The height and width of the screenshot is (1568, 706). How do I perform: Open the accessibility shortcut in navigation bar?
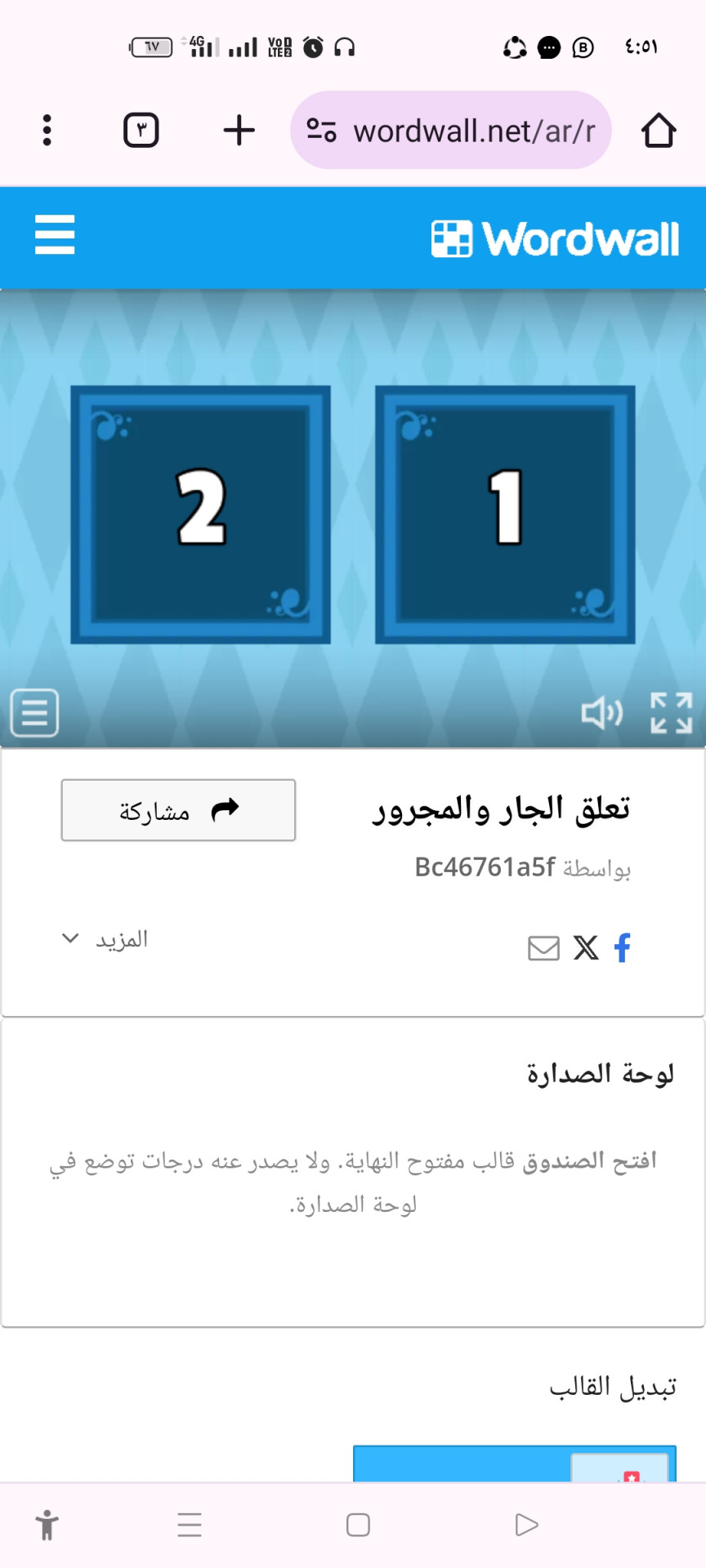(47, 1525)
